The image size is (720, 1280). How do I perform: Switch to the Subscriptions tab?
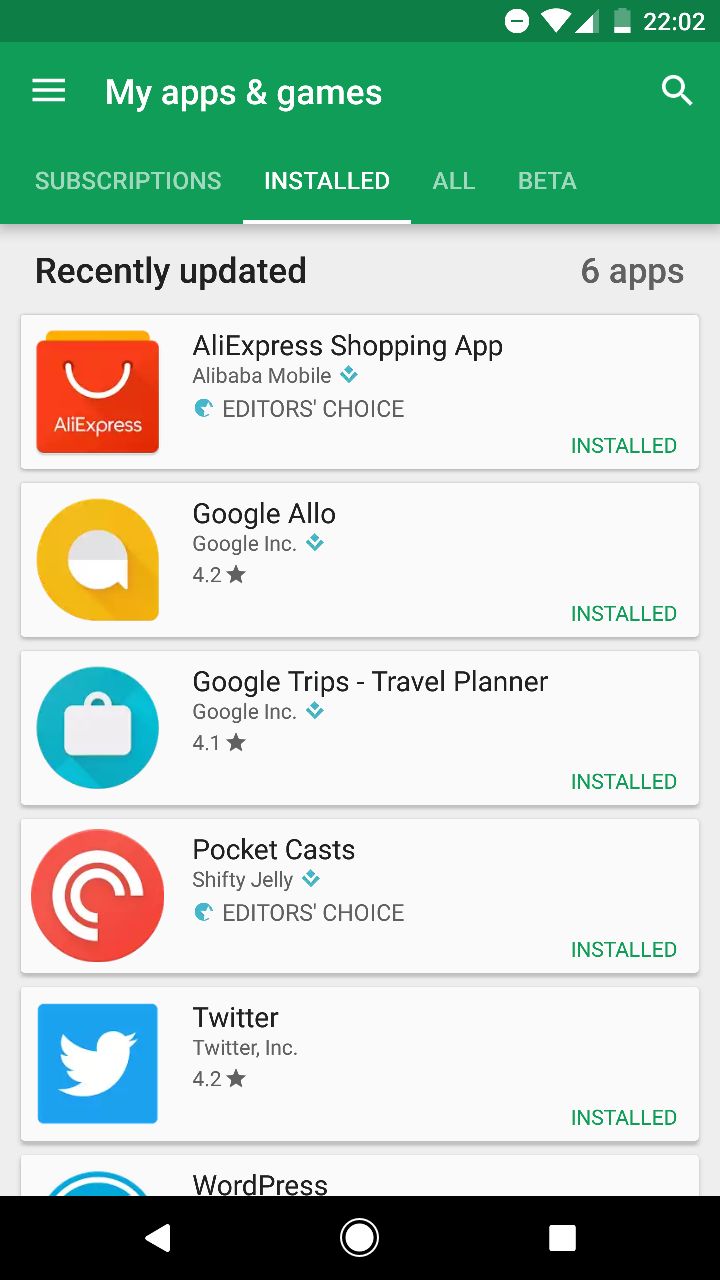128,181
